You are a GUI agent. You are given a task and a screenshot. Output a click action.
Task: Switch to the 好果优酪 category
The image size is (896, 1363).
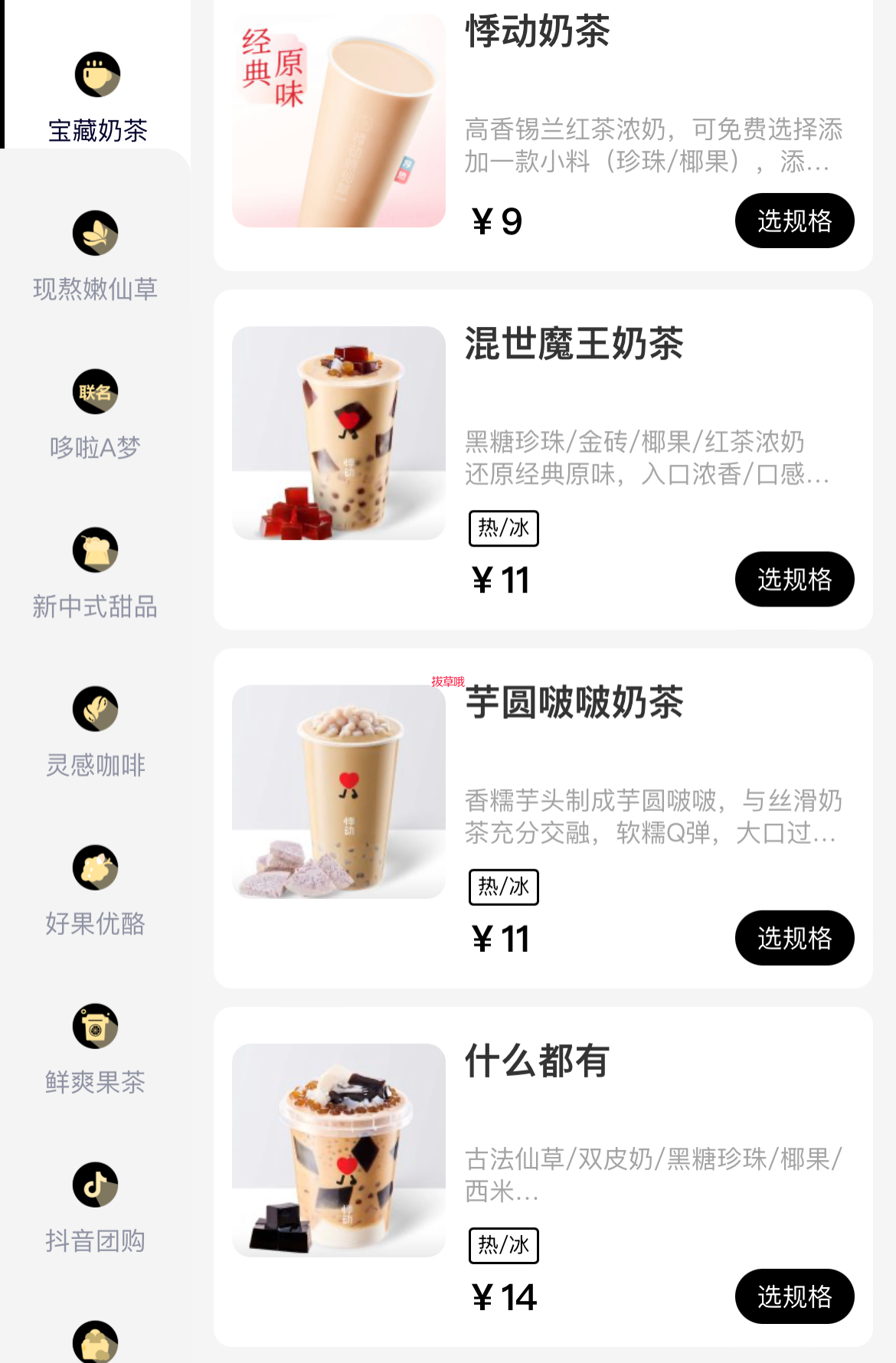[x=96, y=890]
